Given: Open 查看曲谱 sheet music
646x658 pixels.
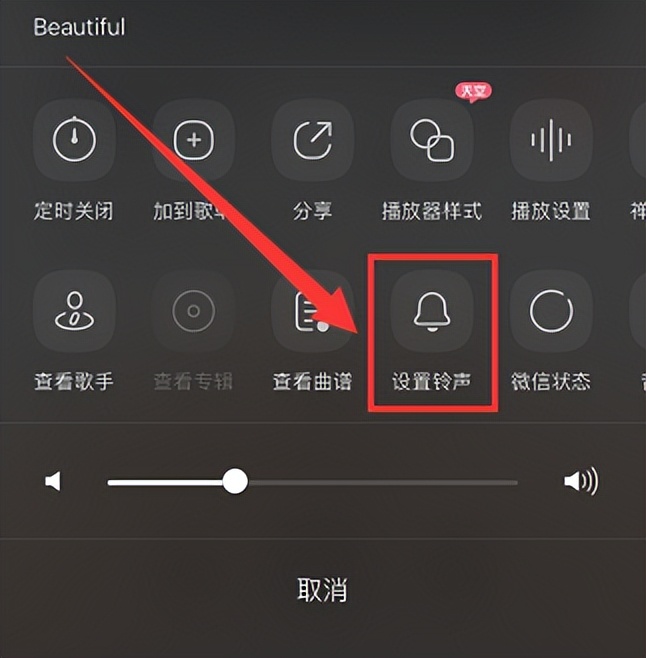Looking at the screenshot, I should pos(312,312).
